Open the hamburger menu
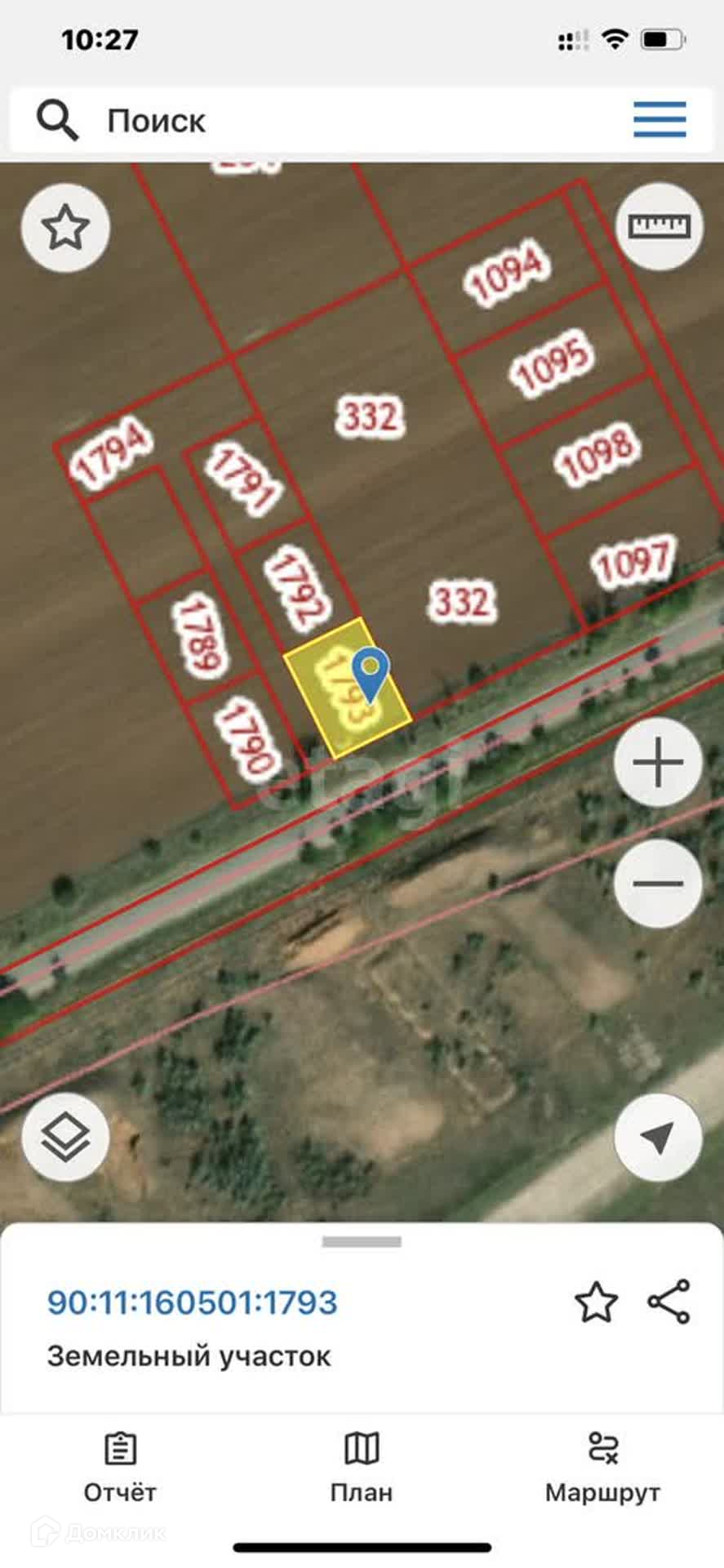 660,120
